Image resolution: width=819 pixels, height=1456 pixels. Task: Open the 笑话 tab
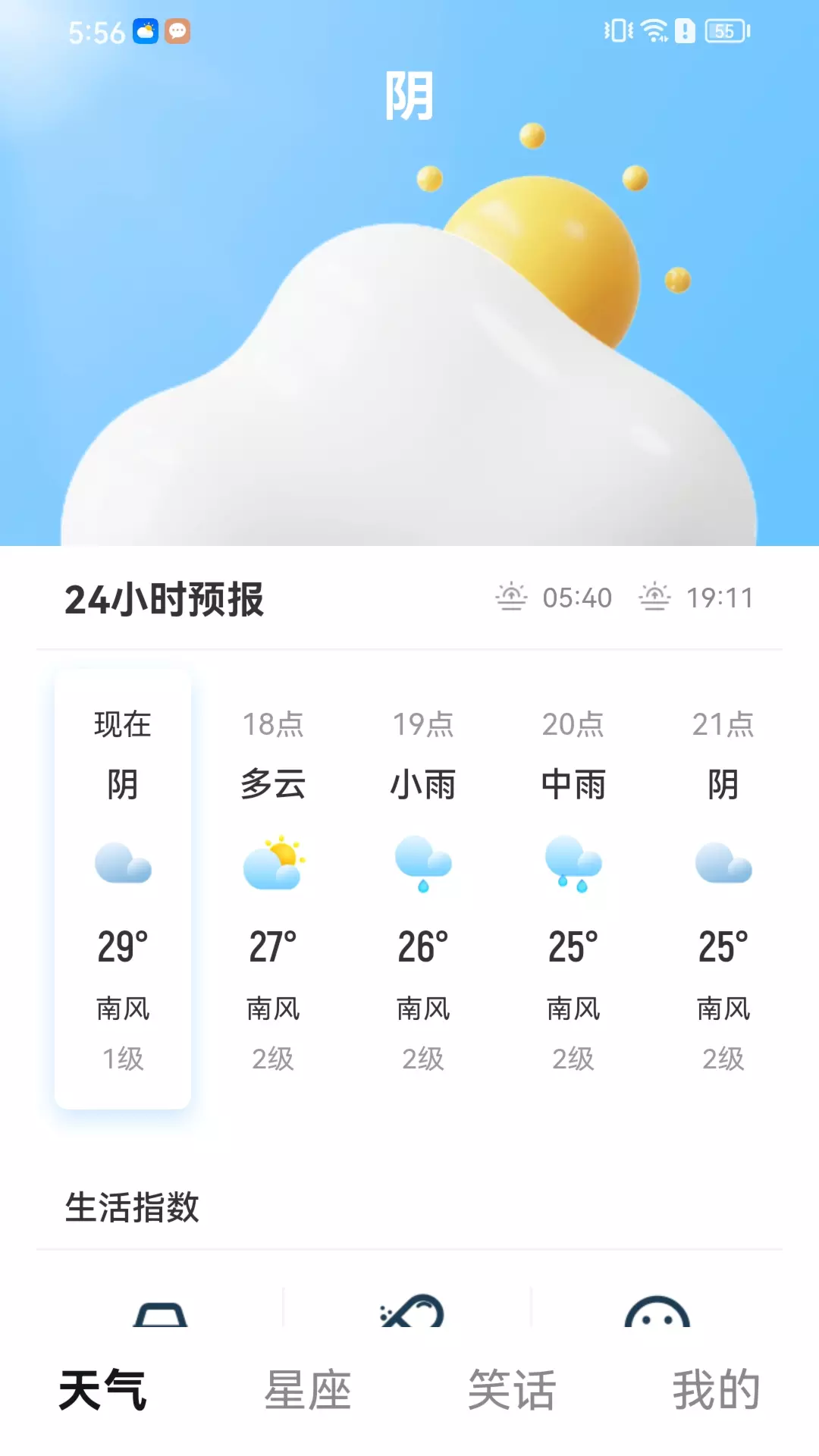pos(512,1390)
